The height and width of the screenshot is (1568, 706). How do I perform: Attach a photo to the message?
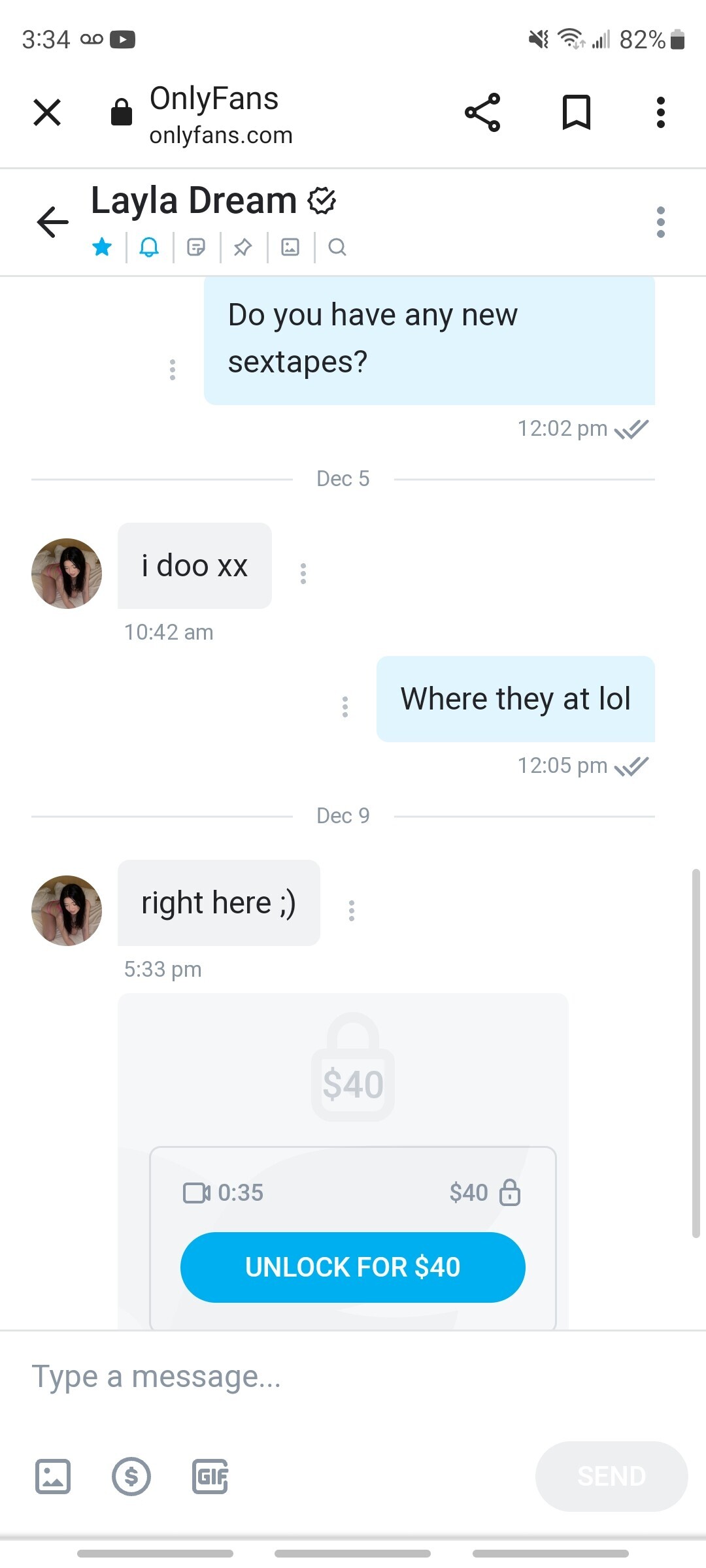point(53,1477)
